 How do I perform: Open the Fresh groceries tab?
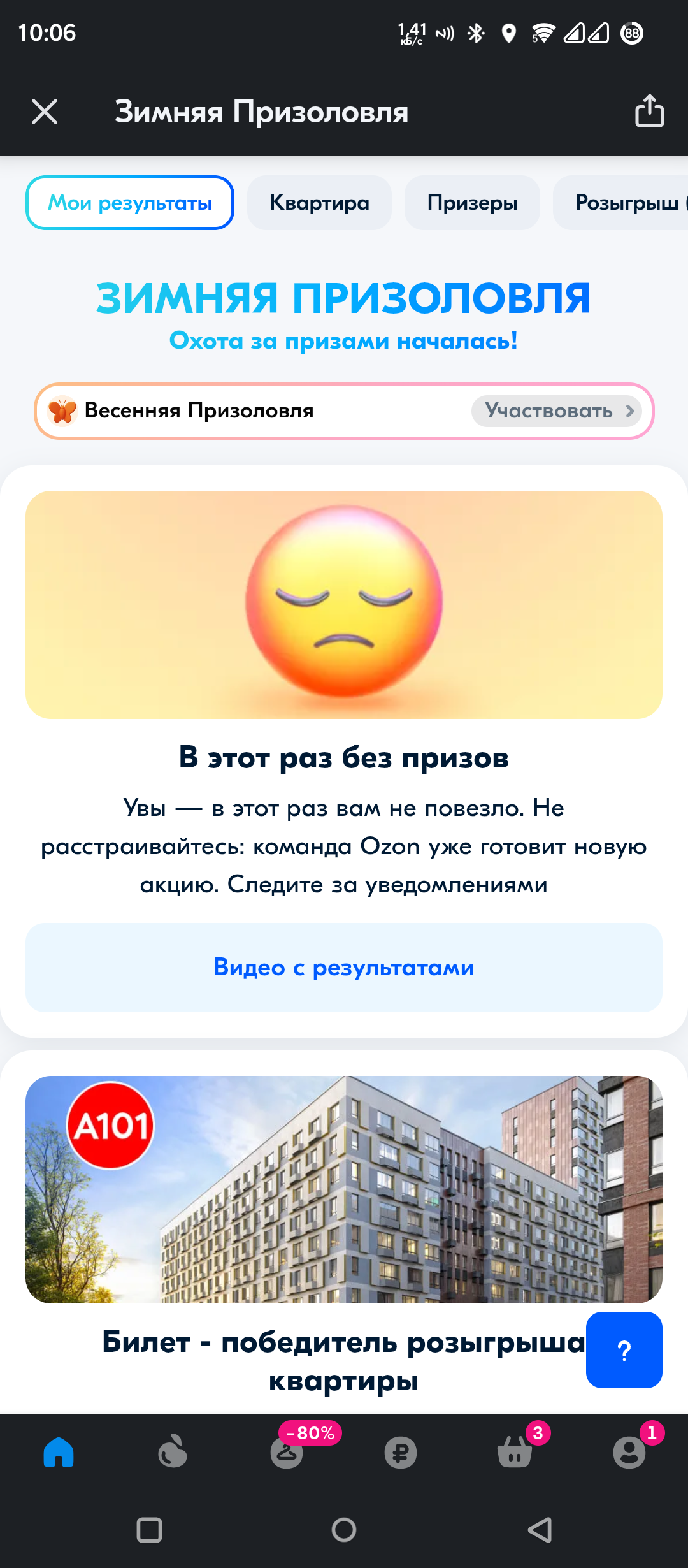pyautogui.click(x=173, y=1453)
